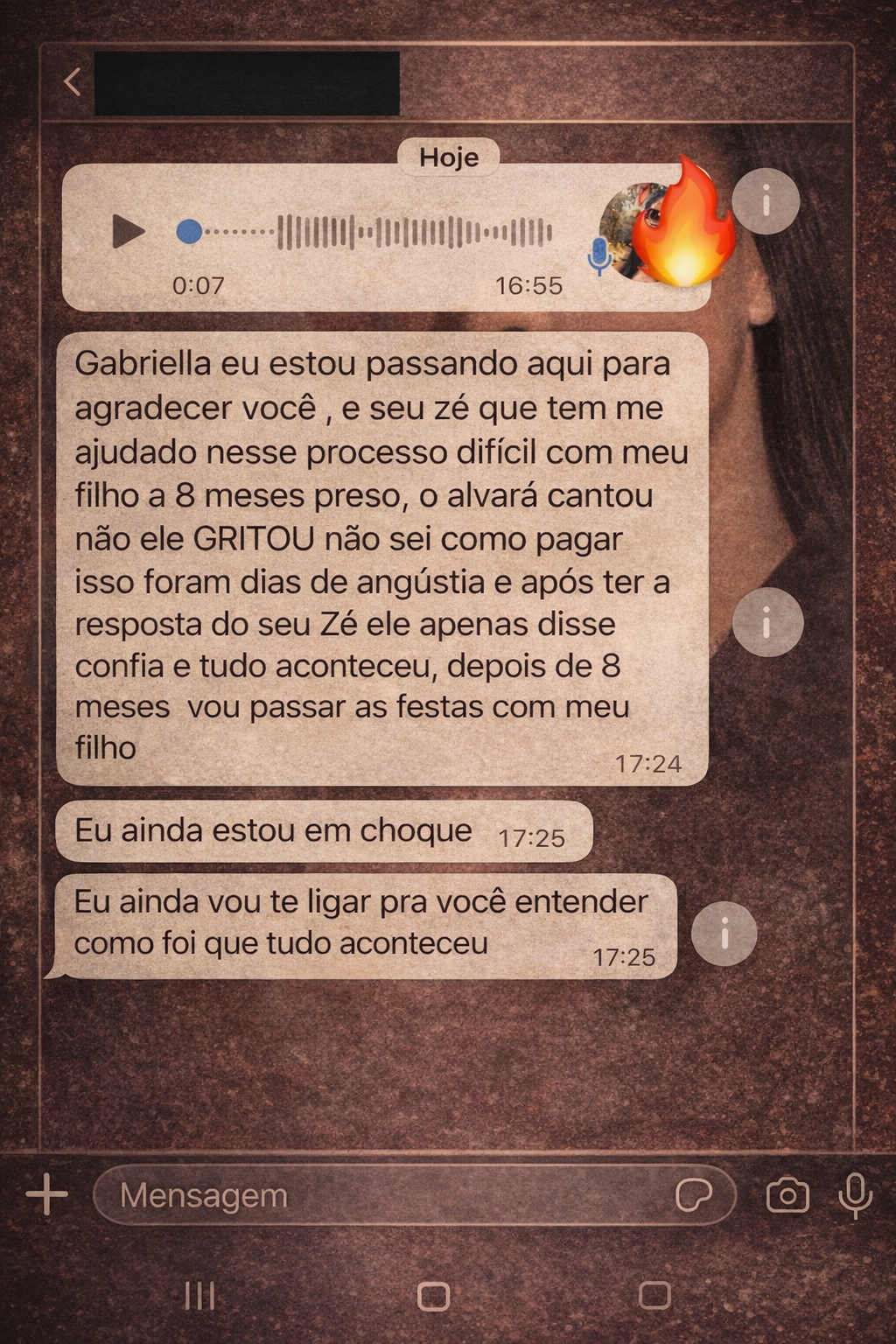Tap the info icon beside the 17:25 message

pyautogui.click(x=724, y=934)
